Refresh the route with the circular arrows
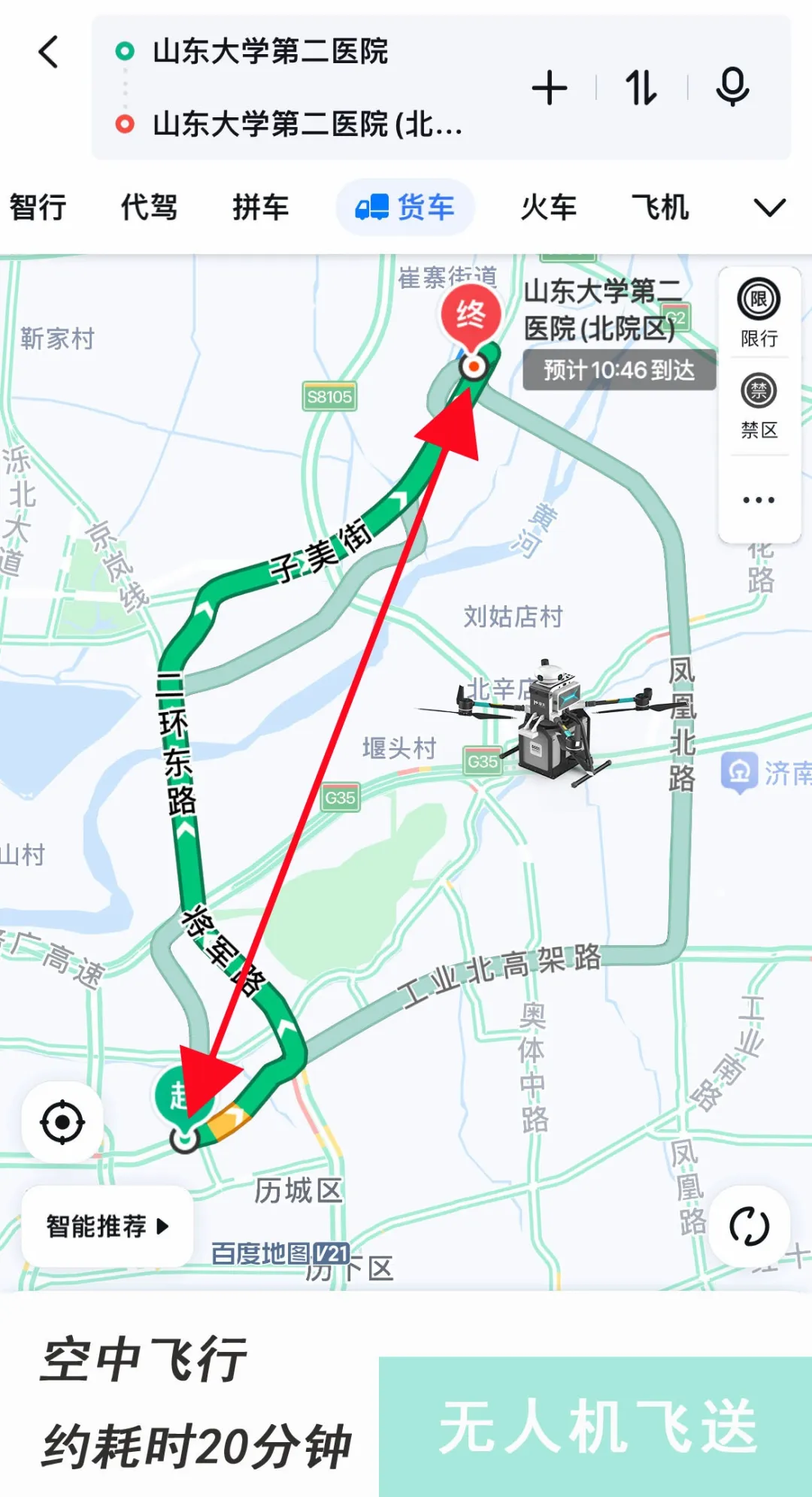The image size is (812, 1497). pyautogui.click(x=750, y=1226)
